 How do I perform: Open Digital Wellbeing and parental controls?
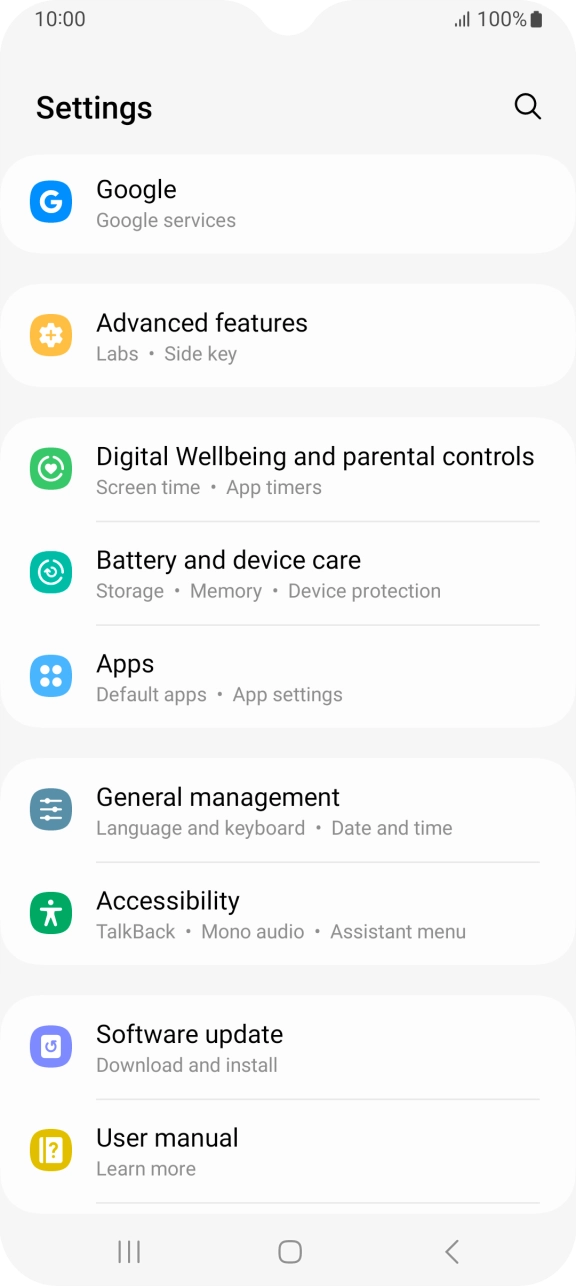click(x=288, y=470)
